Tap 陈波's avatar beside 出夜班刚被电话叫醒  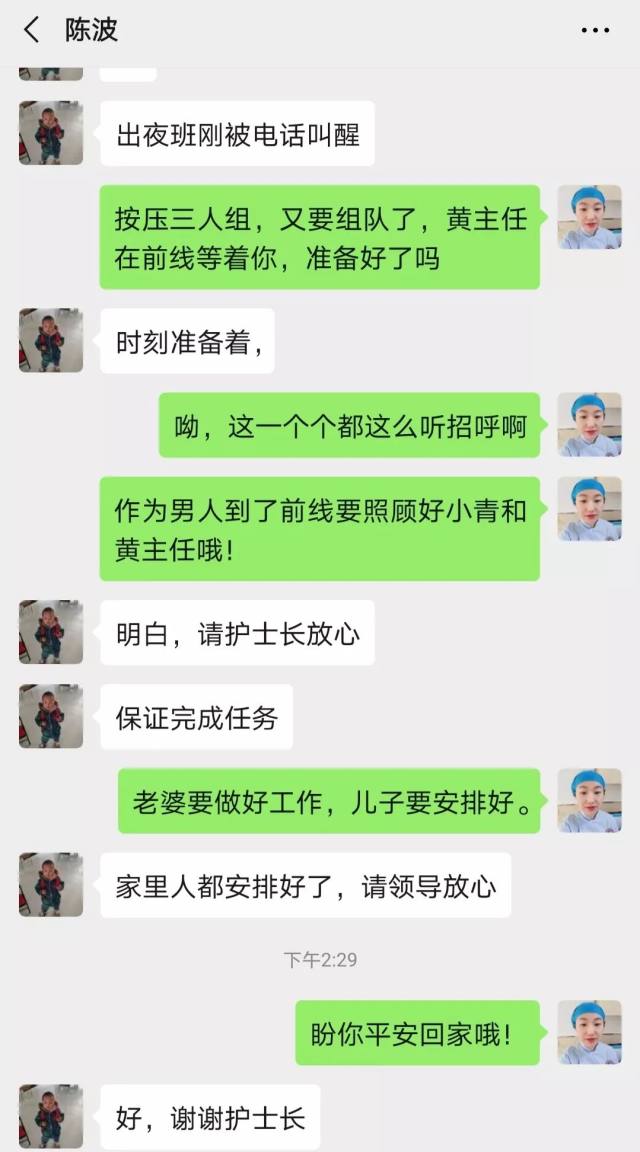pos(51,133)
